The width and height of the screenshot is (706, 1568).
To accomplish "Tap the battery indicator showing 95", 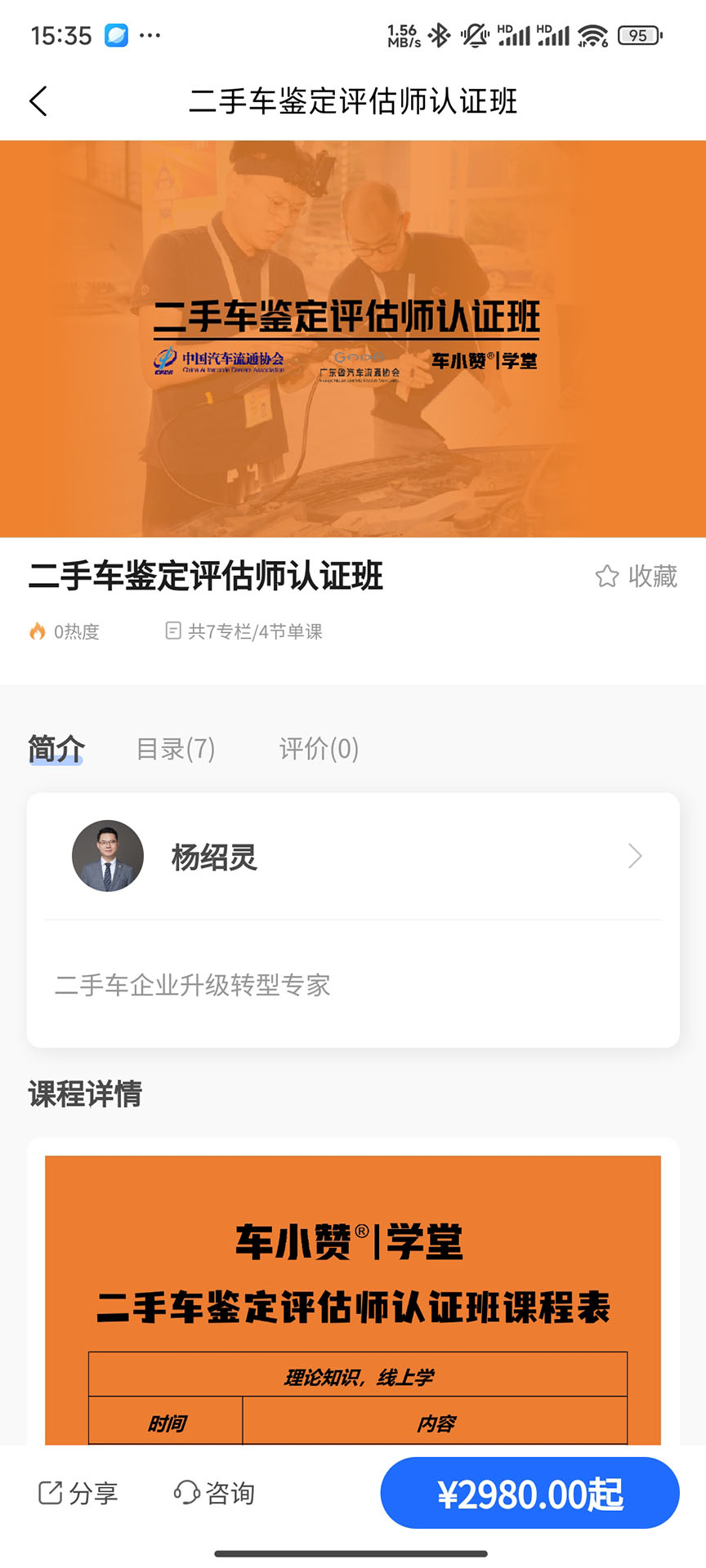I will point(640,34).
